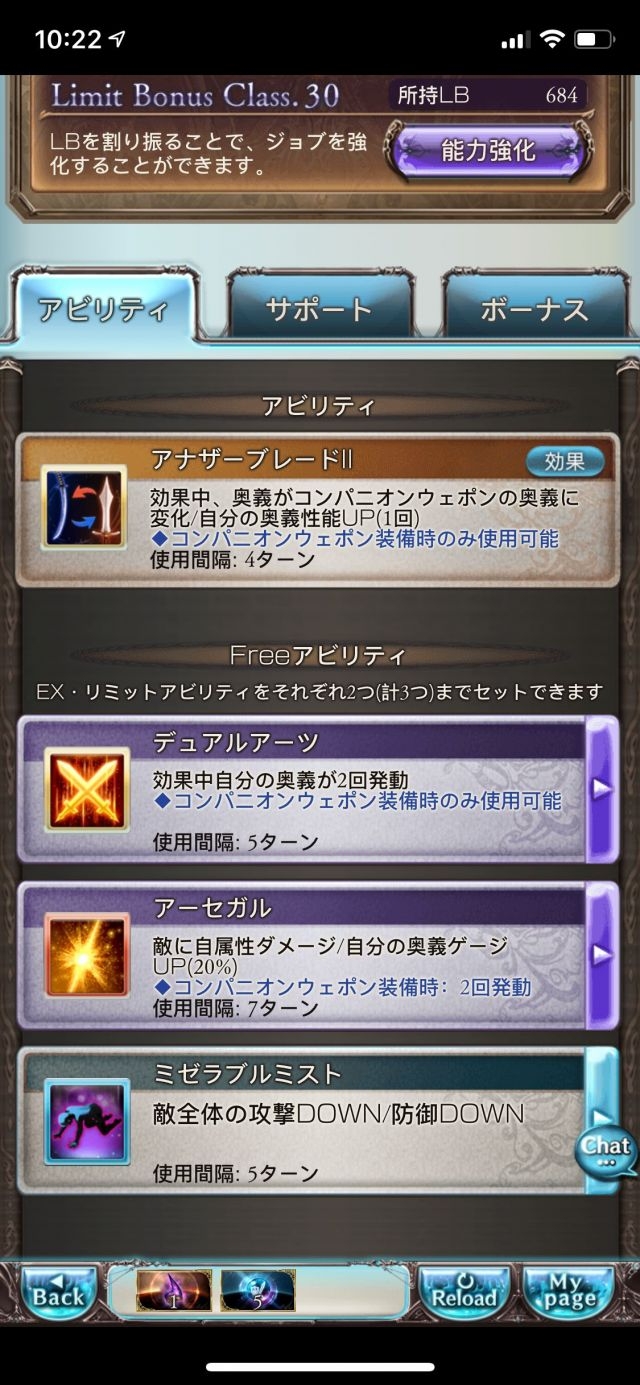Select the アビリティ tab
The height and width of the screenshot is (1385, 640).
coord(104,308)
